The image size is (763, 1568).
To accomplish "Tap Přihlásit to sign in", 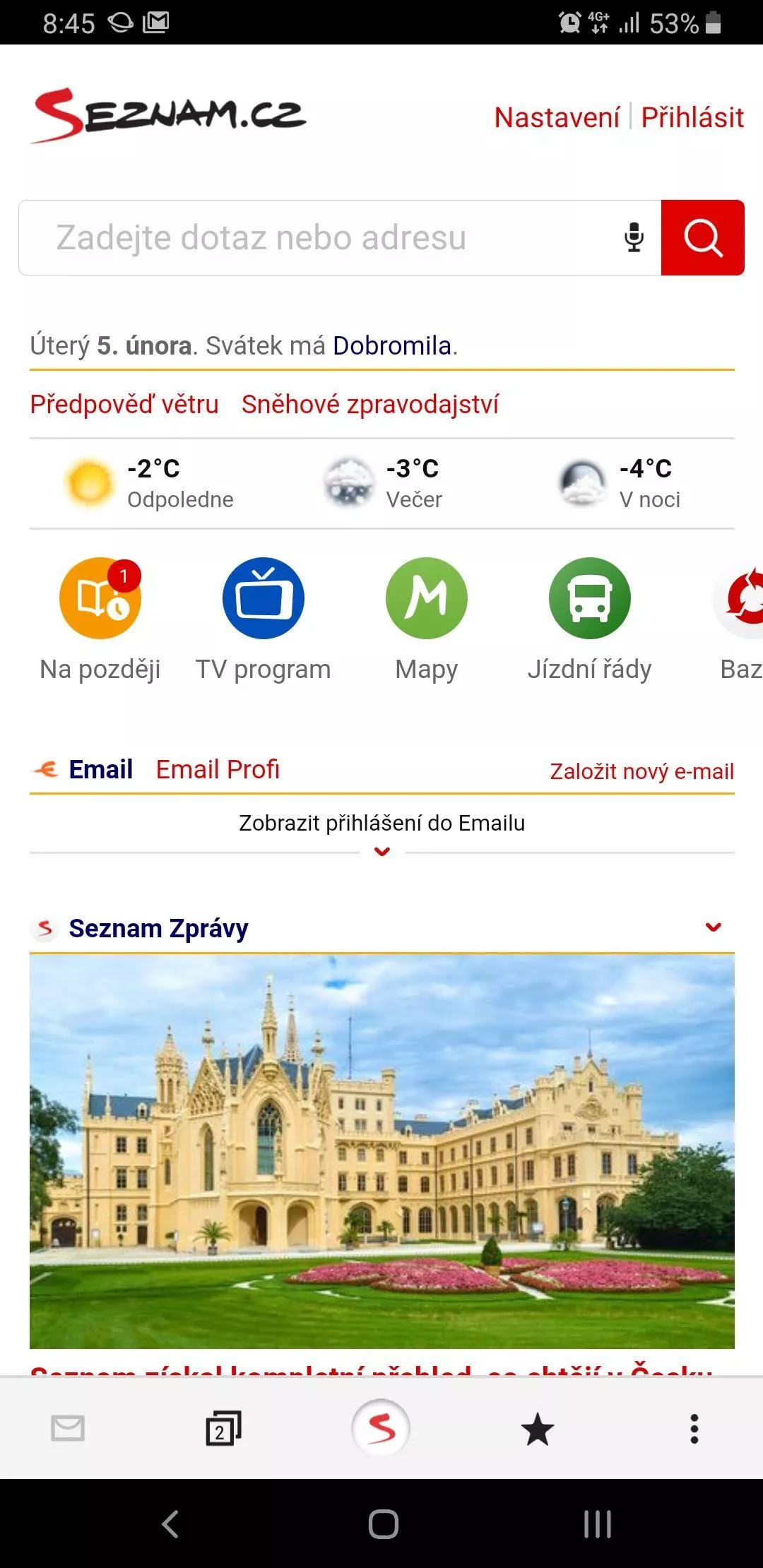I will coord(692,117).
